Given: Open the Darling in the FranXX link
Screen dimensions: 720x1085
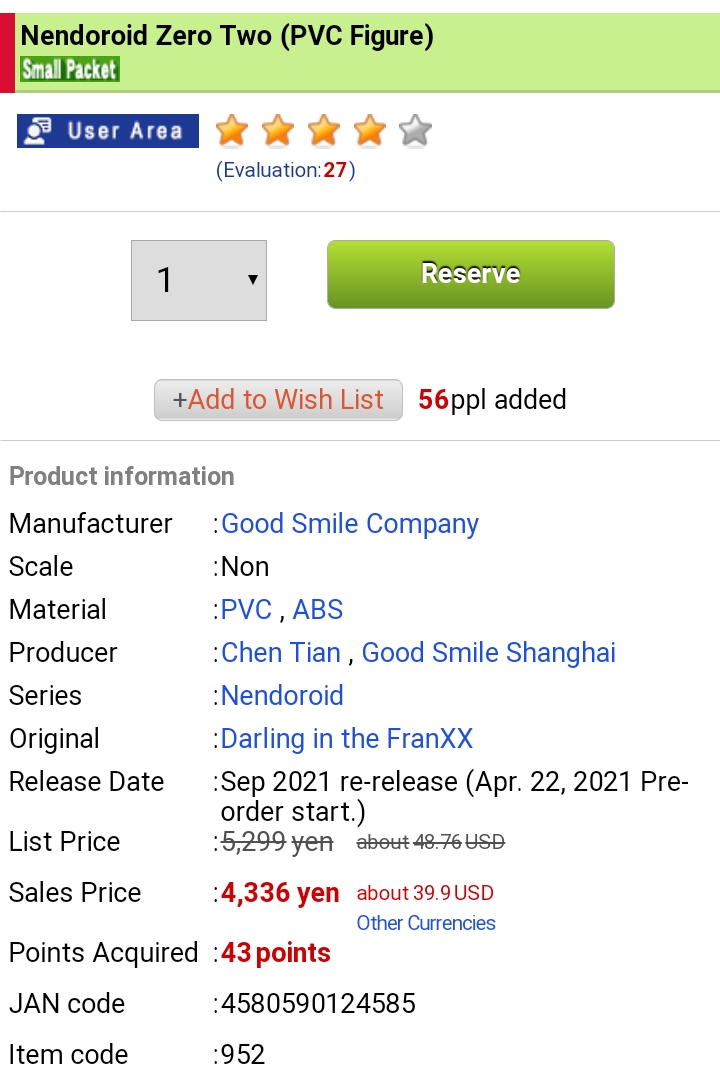Looking at the screenshot, I should (346, 739).
